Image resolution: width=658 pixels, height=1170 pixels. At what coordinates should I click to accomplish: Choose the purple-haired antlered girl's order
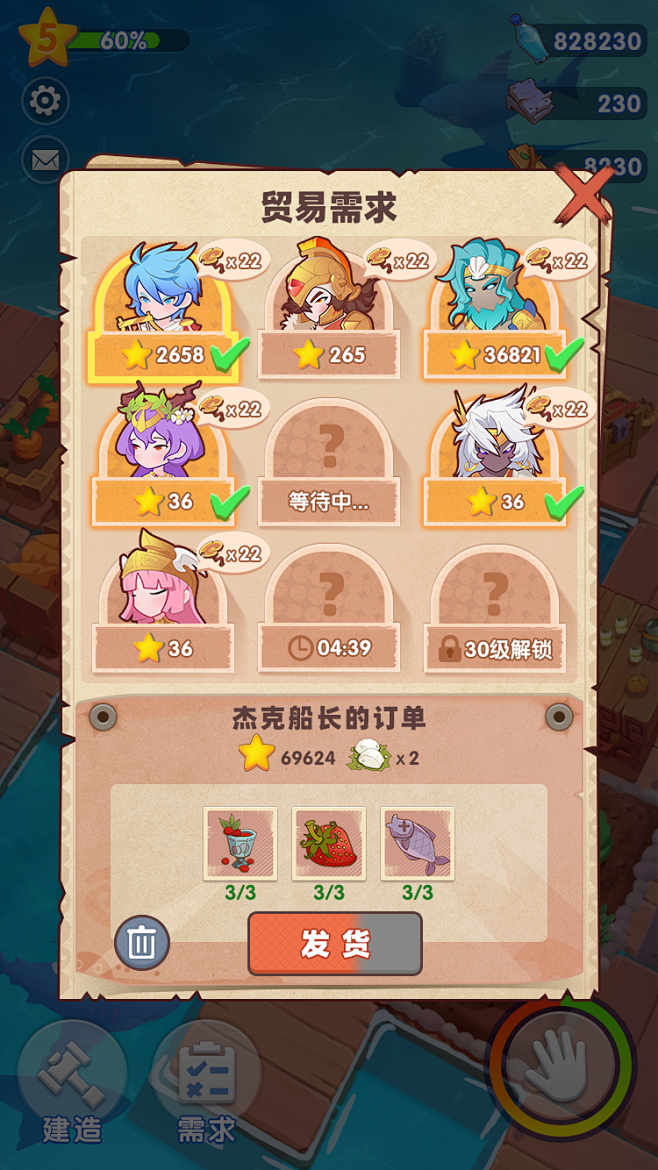[x=164, y=457]
